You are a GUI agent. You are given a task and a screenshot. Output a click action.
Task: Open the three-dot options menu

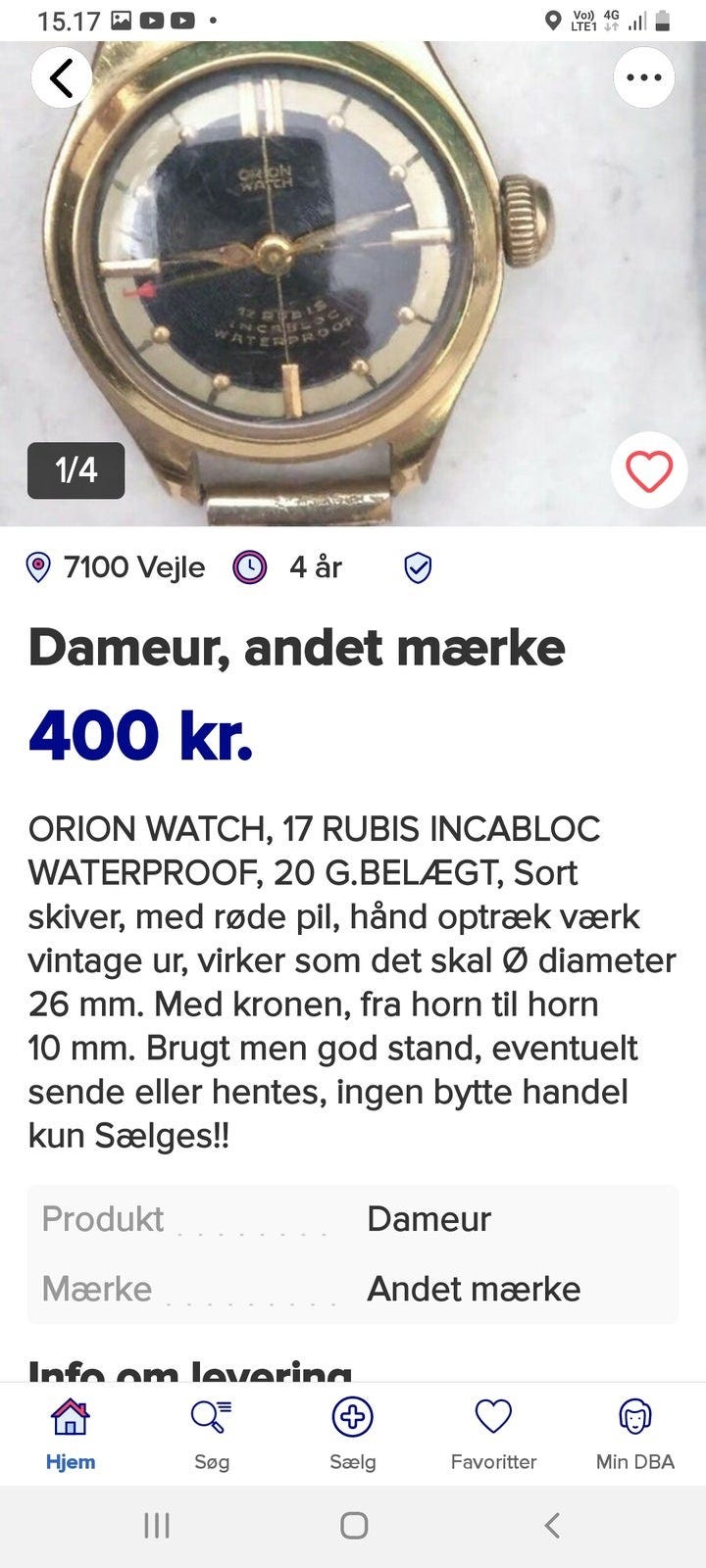(x=644, y=76)
